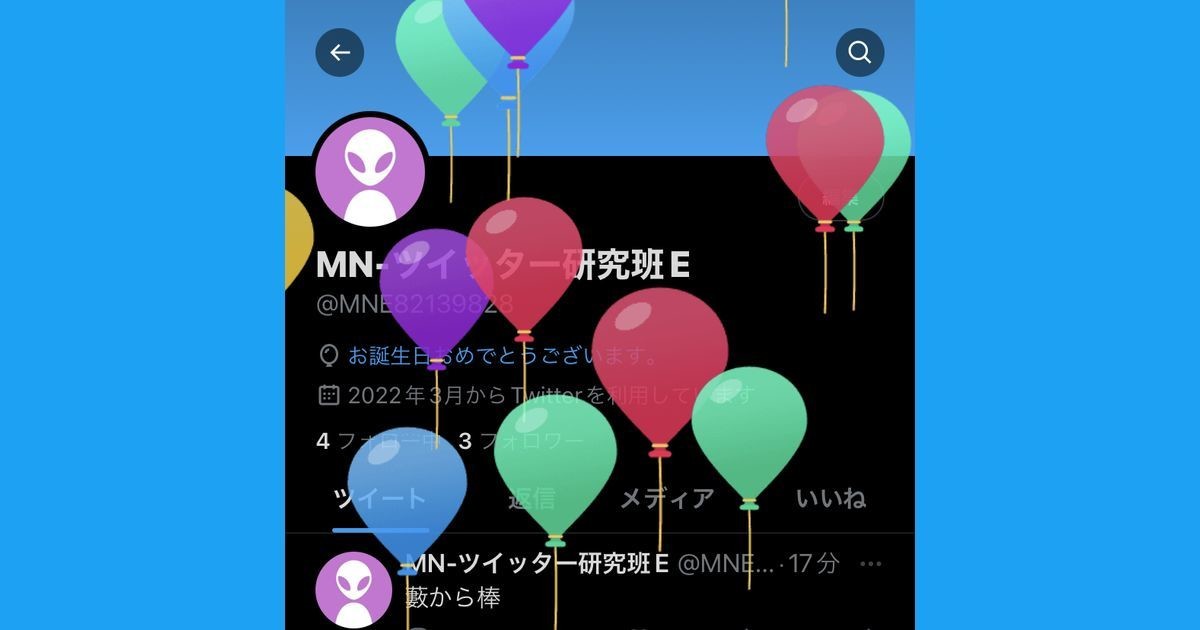Open the alien profile picture

point(370,171)
